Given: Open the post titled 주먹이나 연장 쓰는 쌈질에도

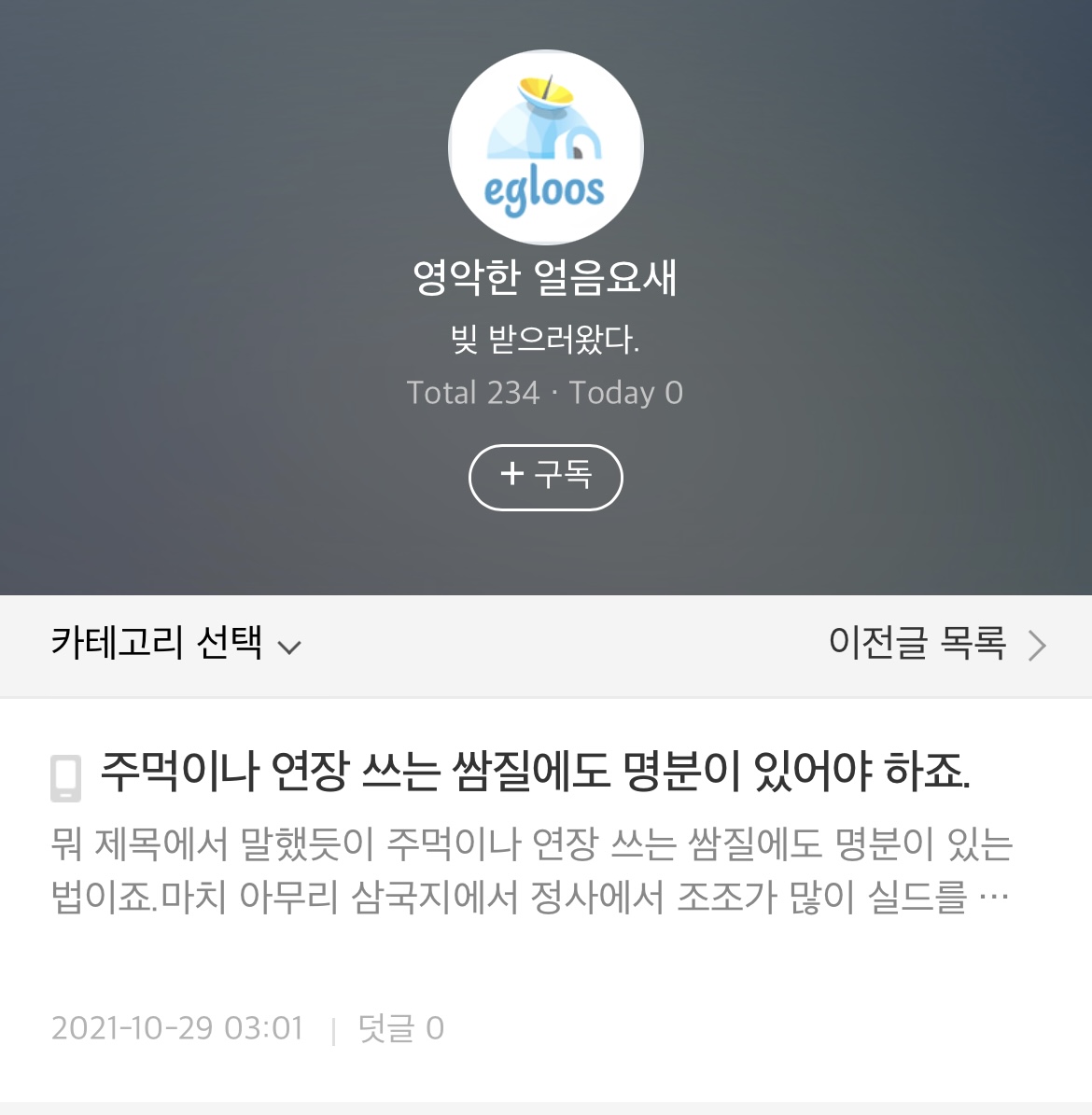Looking at the screenshot, I should [535, 773].
